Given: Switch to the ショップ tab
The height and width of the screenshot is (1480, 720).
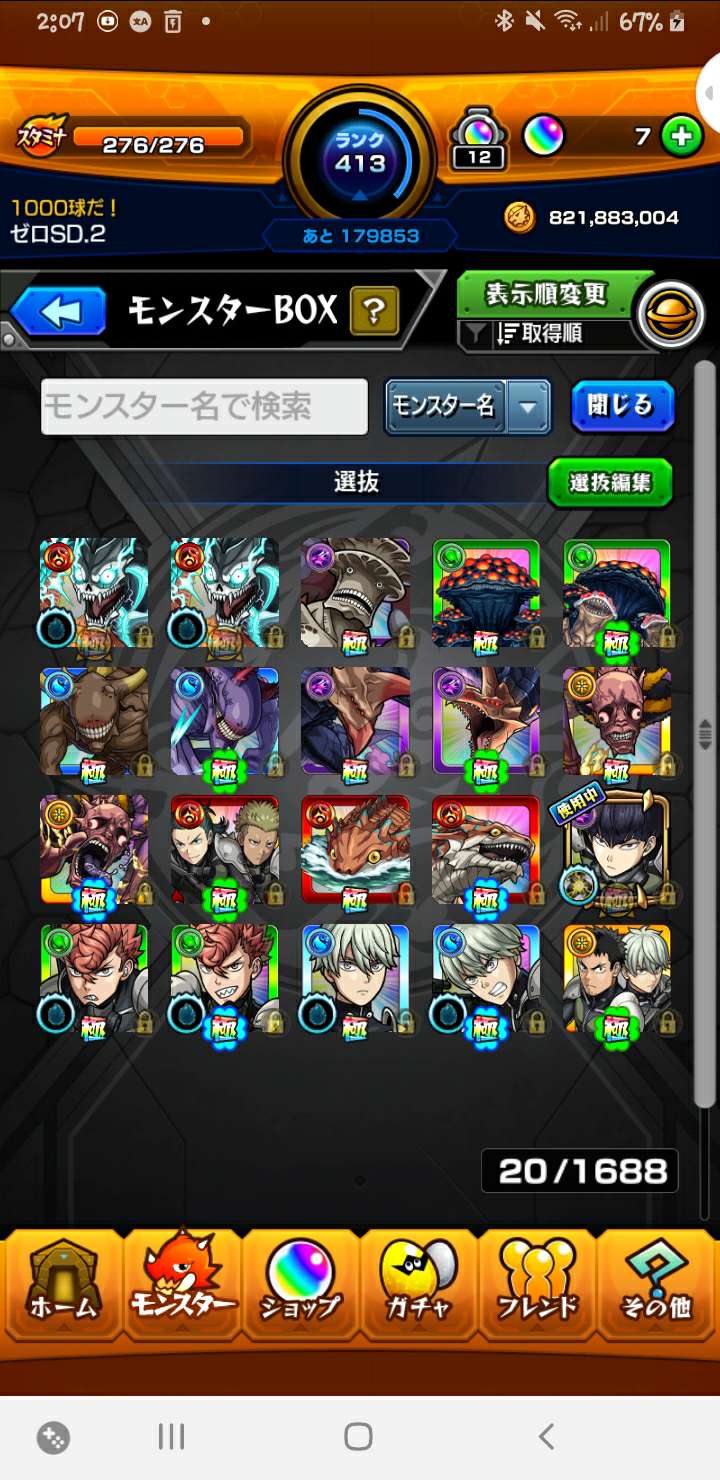Looking at the screenshot, I should click(x=300, y=1285).
